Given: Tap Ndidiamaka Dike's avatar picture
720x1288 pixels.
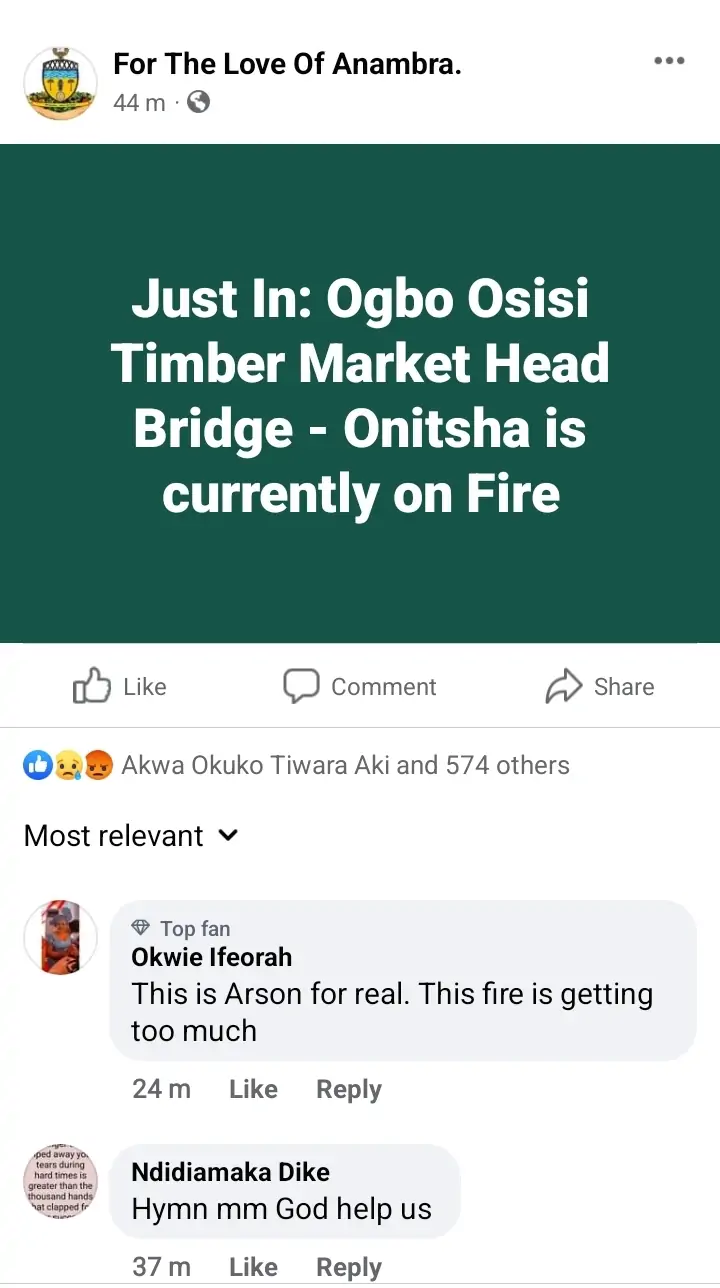Looking at the screenshot, I should click(60, 1182).
